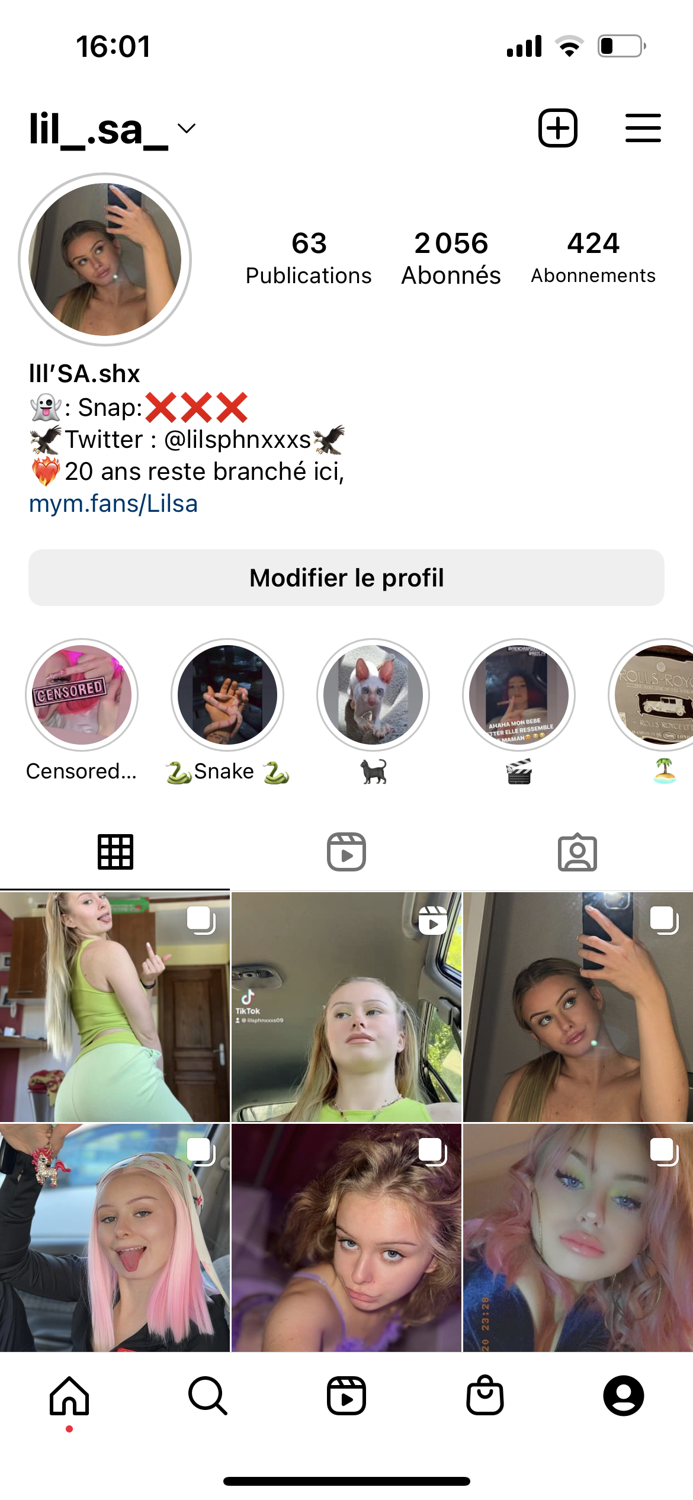Open the clapperboard story highlight
This screenshot has height=1500, width=693.
pos(518,695)
